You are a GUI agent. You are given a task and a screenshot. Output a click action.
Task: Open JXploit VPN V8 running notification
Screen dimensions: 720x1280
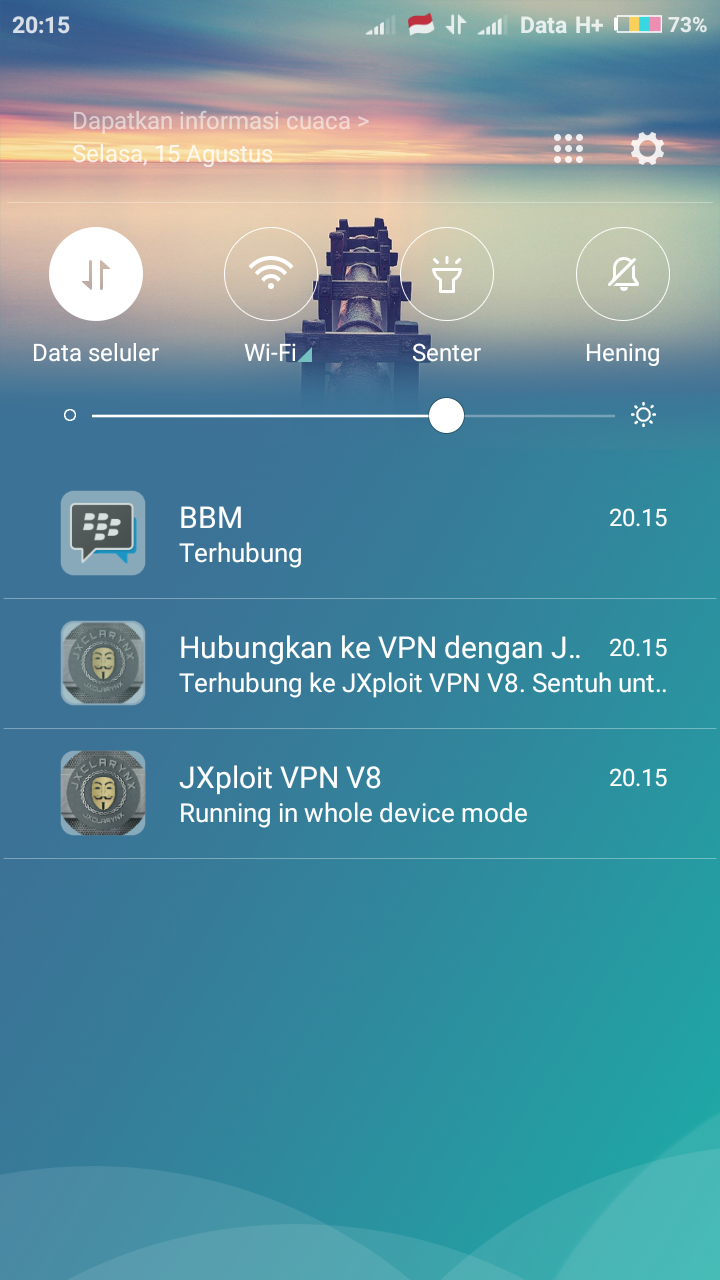coord(360,794)
